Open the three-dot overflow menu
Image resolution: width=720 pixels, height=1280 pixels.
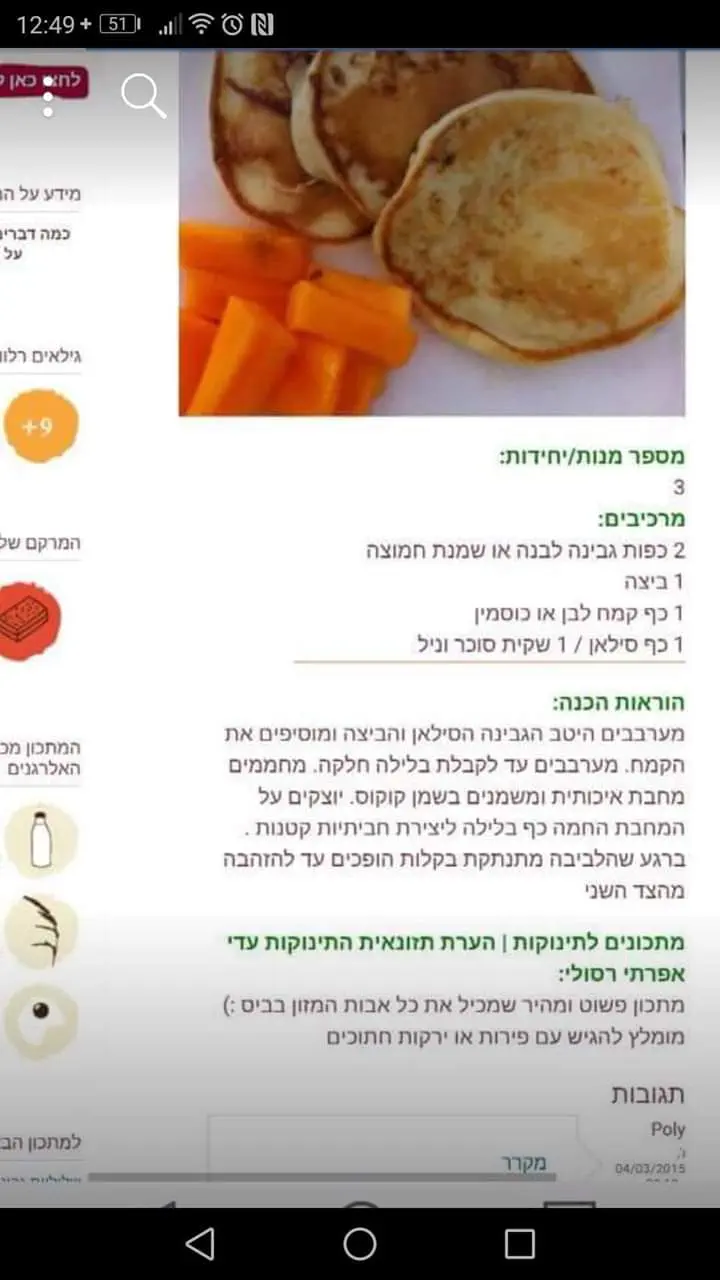pyautogui.click(x=47, y=95)
